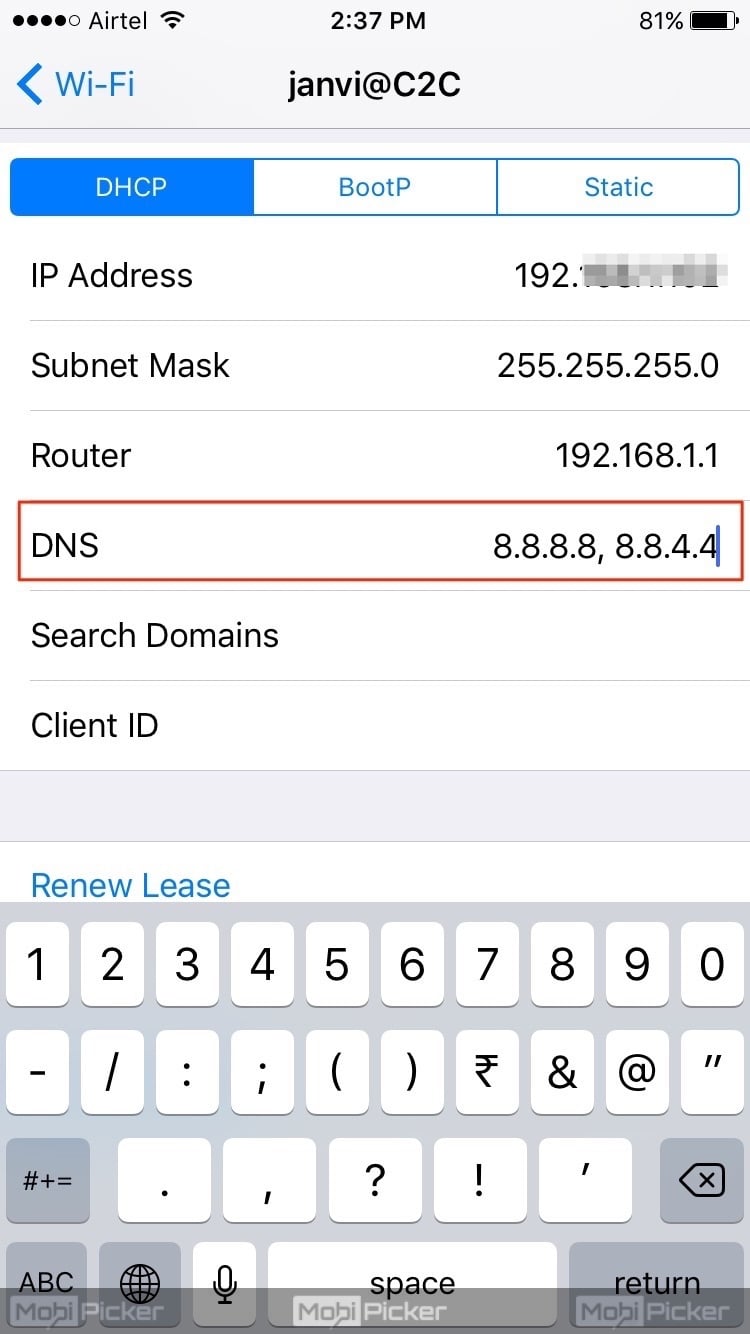Viewport: 750px width, 1334px height.
Task: Select the DHCP segment
Action: tap(132, 187)
